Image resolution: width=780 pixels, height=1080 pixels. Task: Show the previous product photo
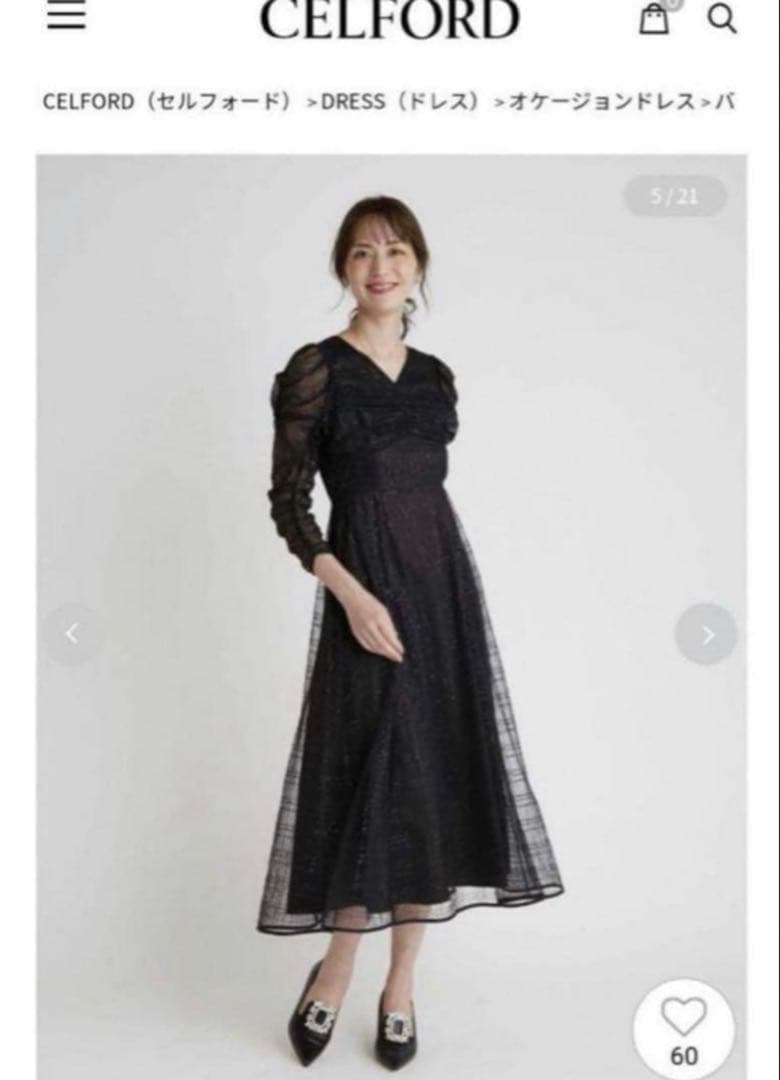pyautogui.click(x=71, y=633)
